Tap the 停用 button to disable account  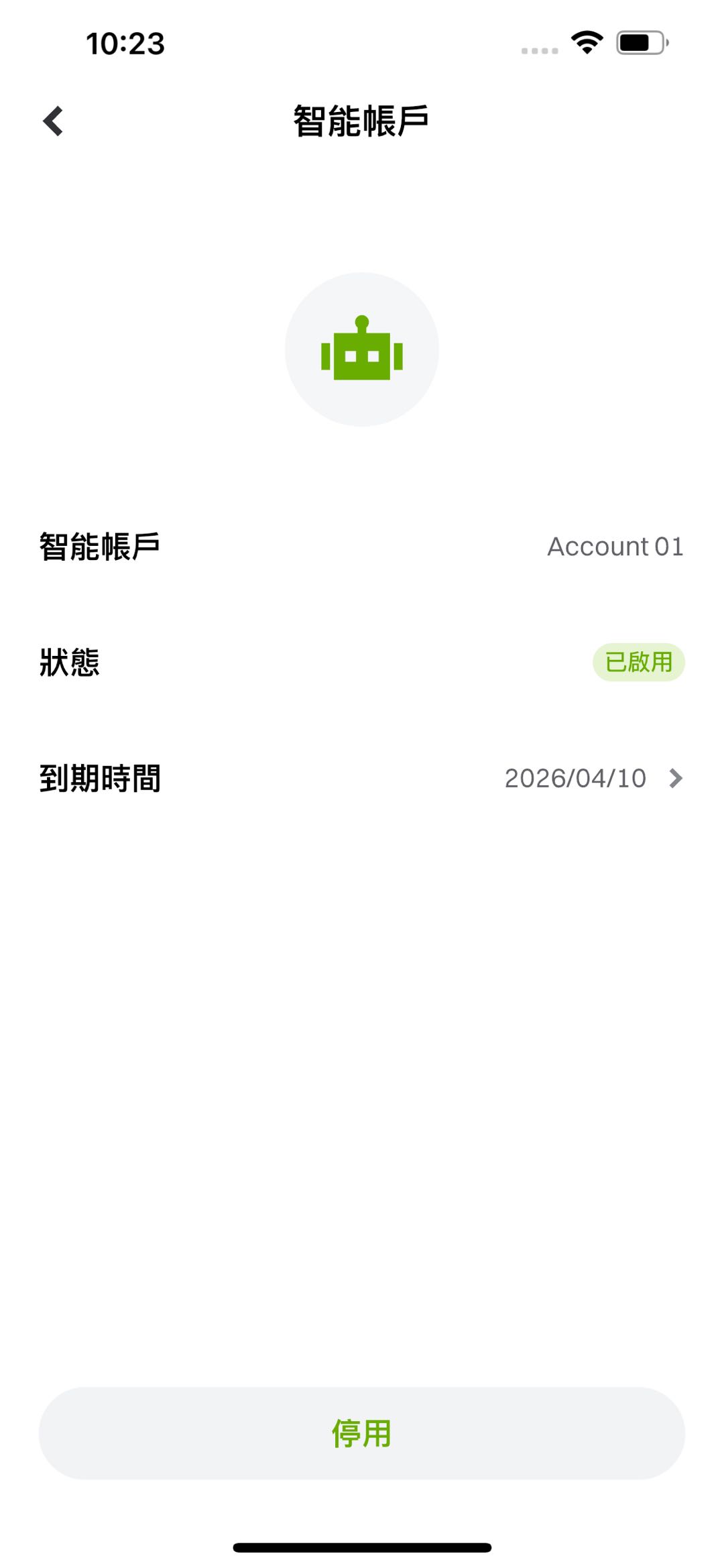pyautogui.click(x=362, y=1433)
